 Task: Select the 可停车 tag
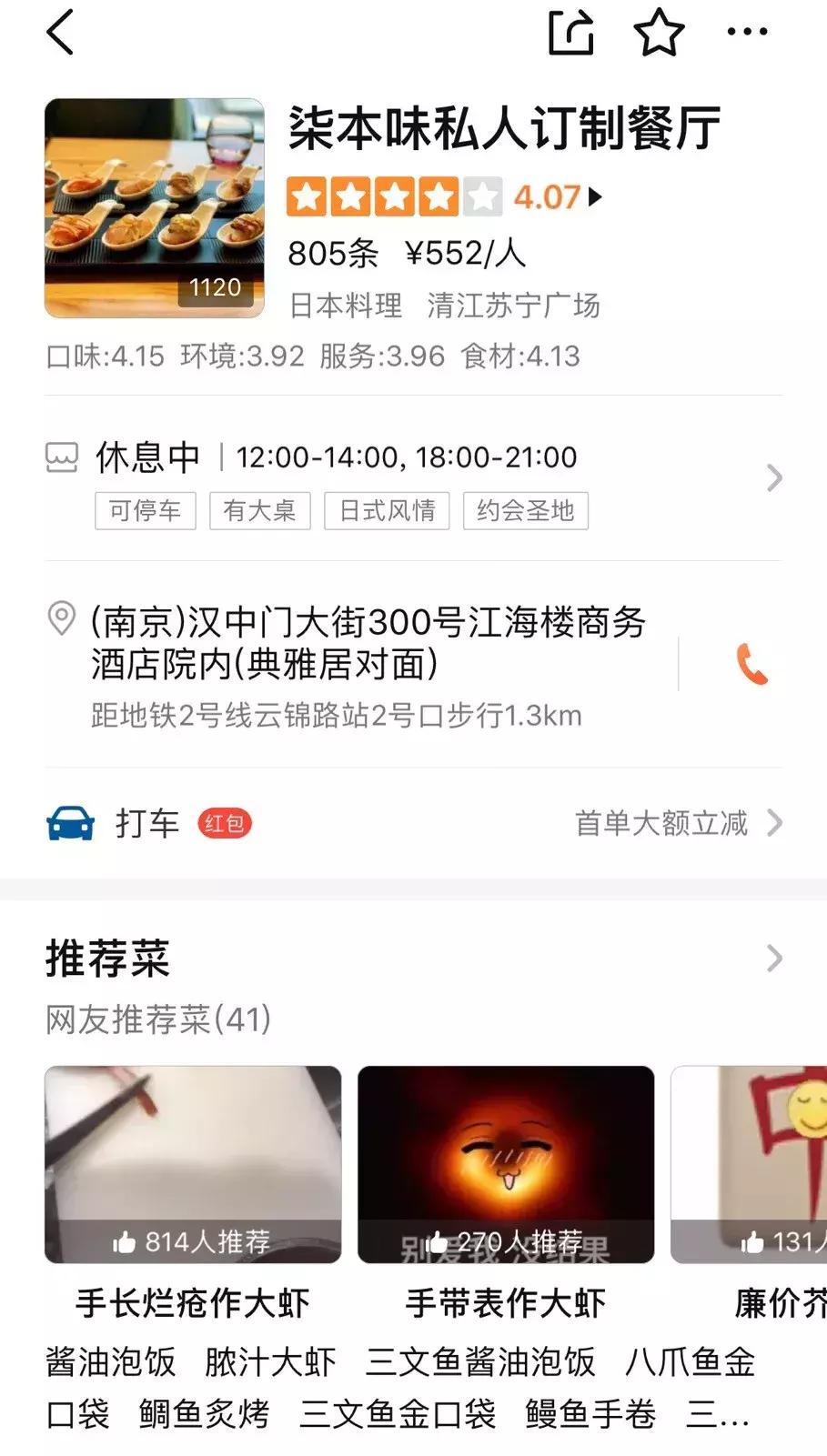[145, 510]
